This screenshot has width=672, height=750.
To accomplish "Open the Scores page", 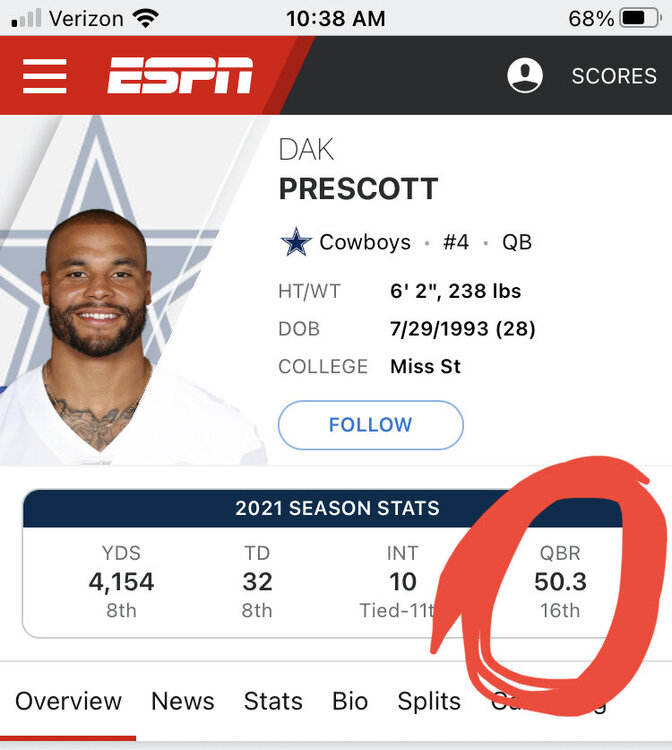I will click(x=614, y=76).
